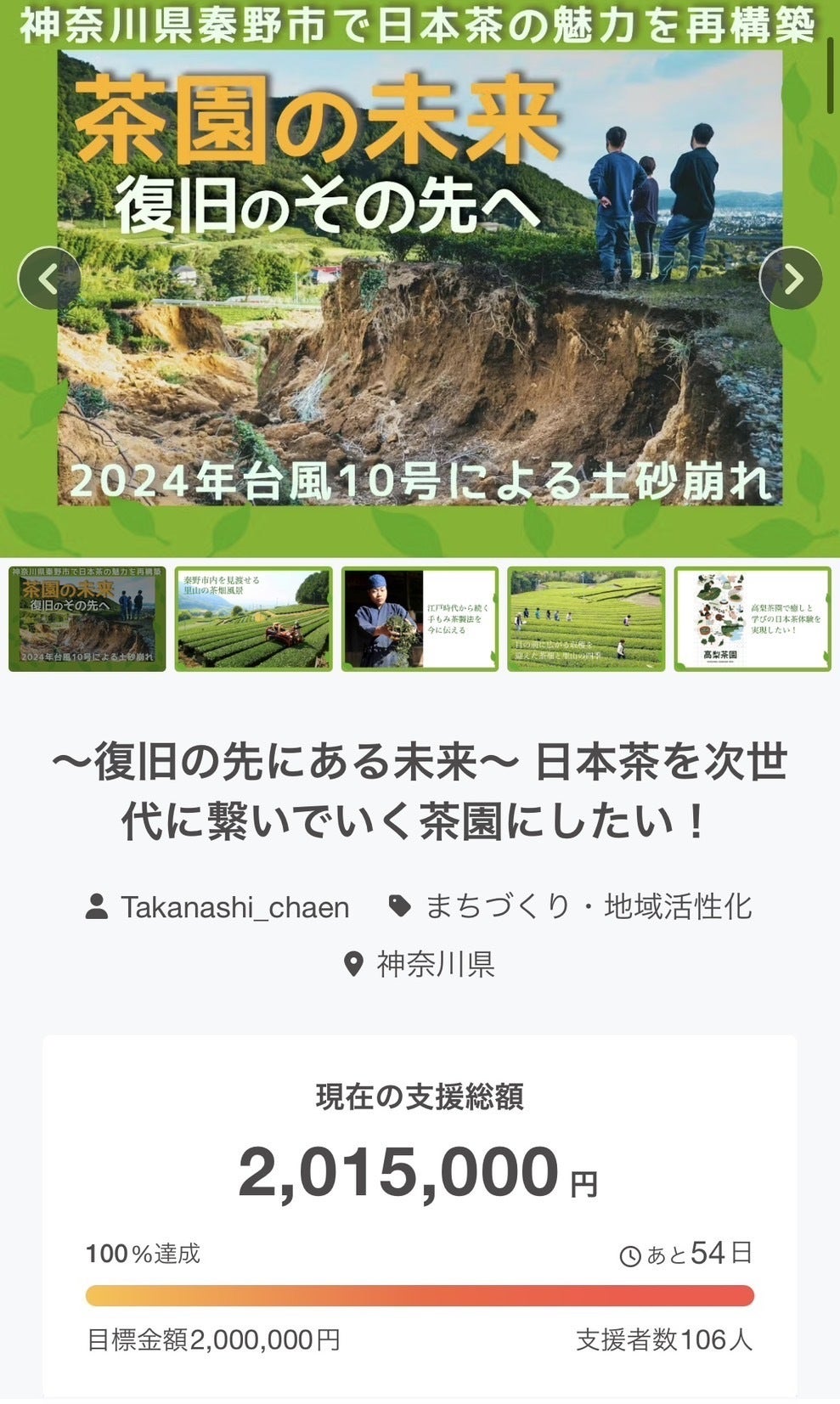This screenshot has height=1404, width=840.
Task: Select the hand-rolled tea maker thumbnail
Action: pos(420,619)
